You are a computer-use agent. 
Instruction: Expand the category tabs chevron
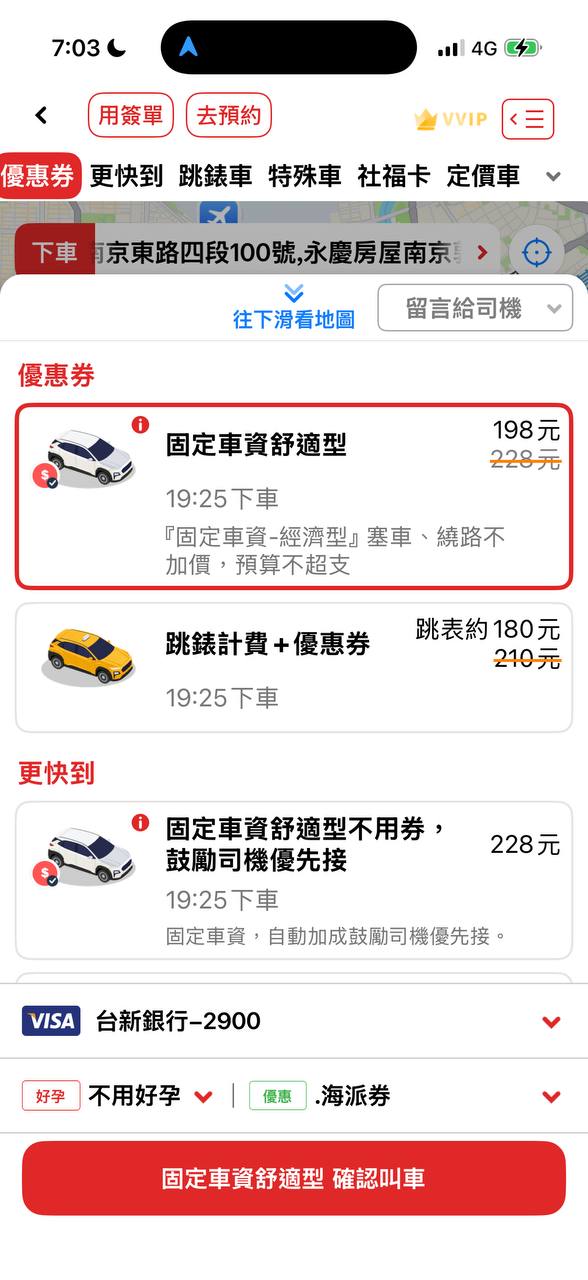tap(553, 177)
